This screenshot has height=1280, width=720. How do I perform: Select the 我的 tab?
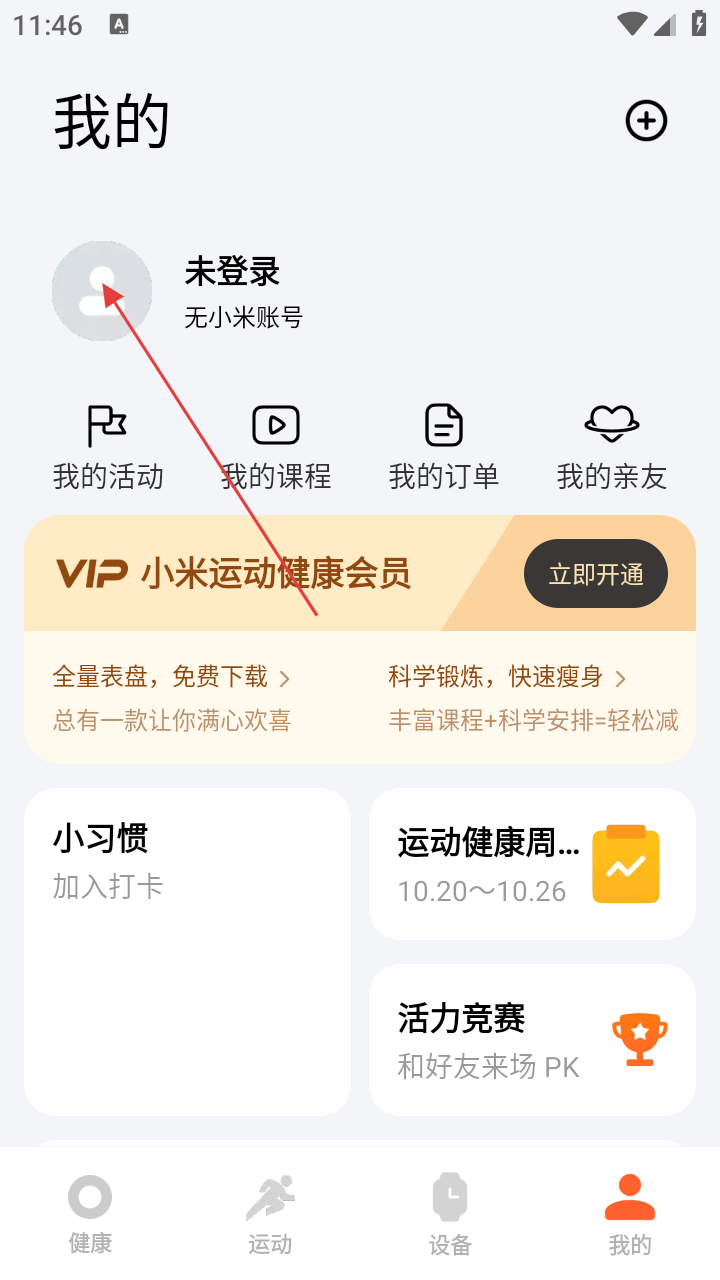tap(630, 1213)
